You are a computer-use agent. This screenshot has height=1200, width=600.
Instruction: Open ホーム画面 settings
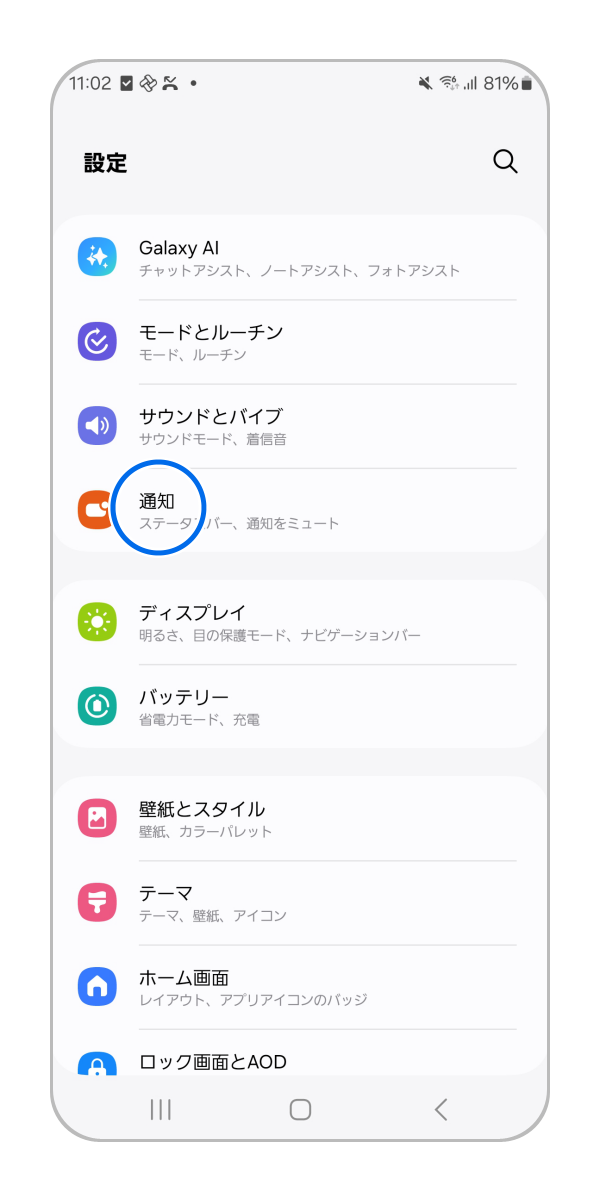pos(300,986)
